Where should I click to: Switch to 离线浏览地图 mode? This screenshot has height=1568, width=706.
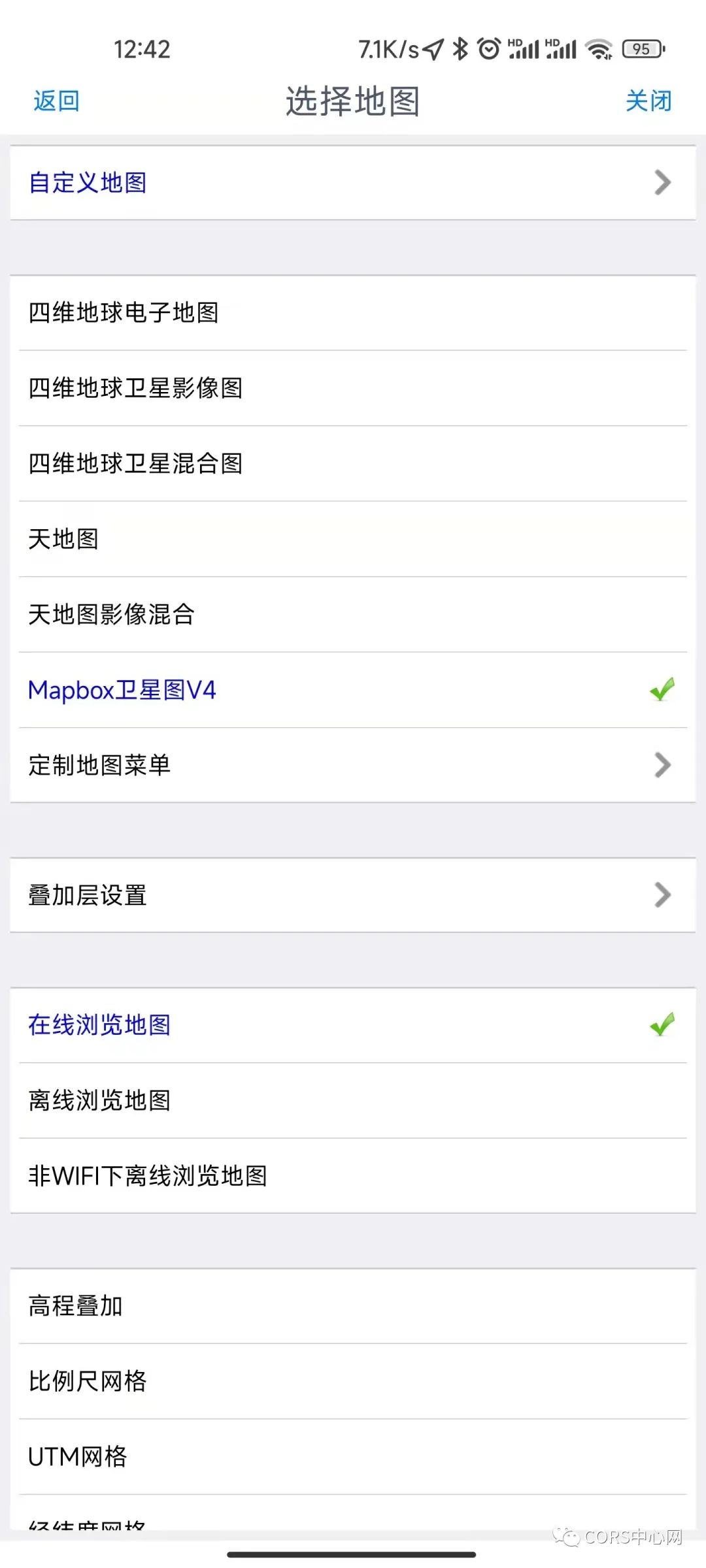coord(353,1101)
